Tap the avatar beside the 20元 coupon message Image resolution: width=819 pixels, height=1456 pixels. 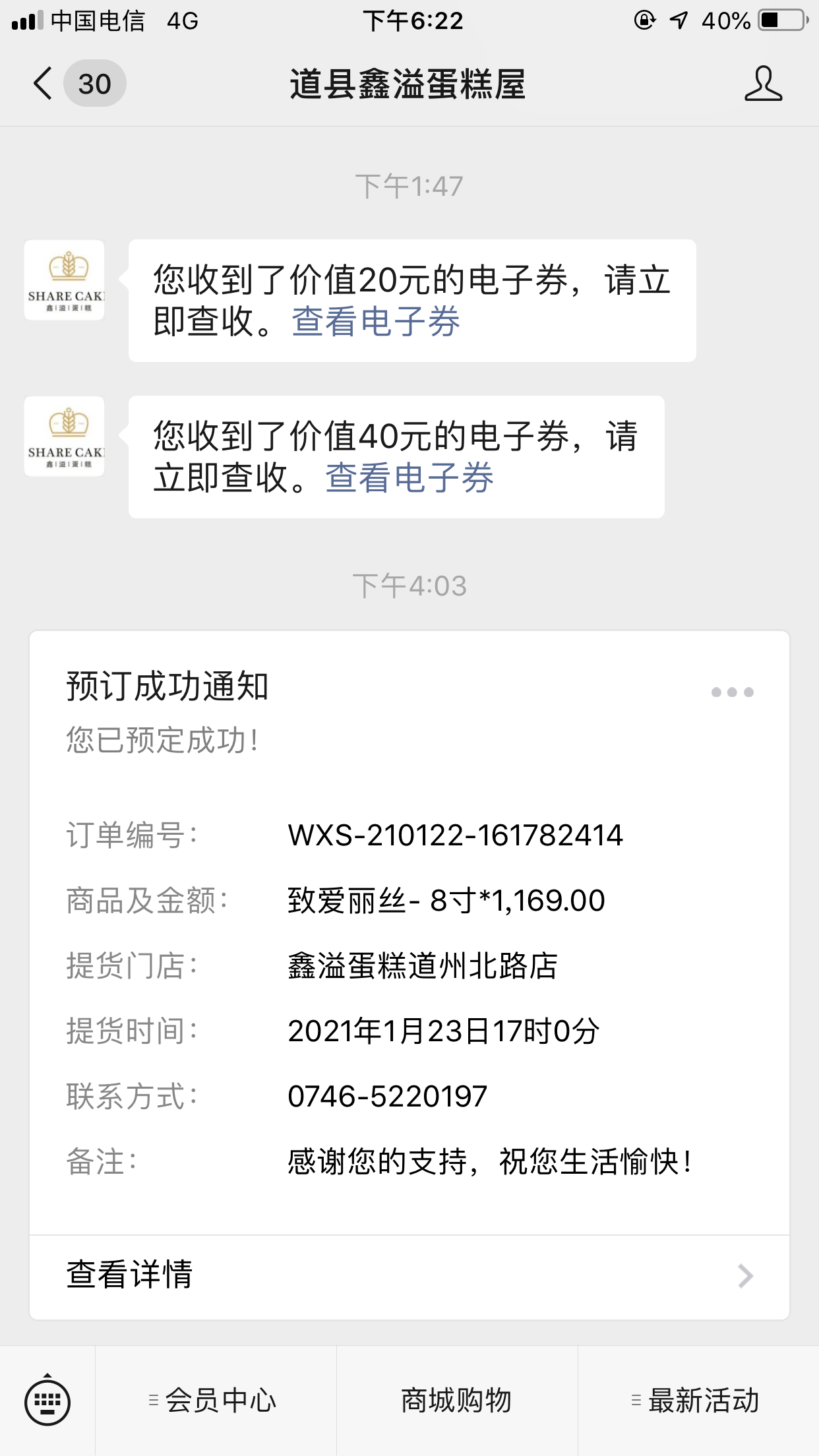[x=65, y=280]
